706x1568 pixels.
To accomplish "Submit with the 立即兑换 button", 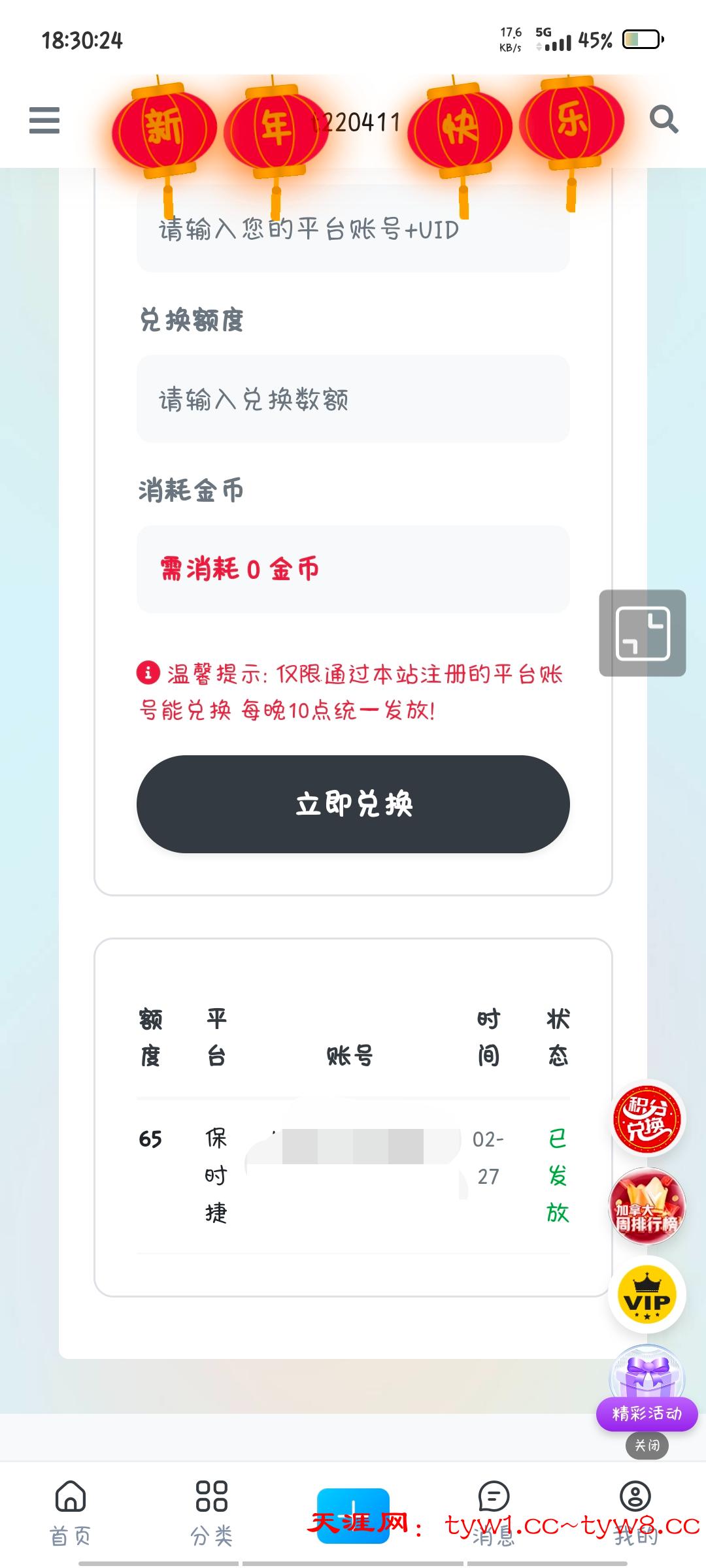I will click(x=353, y=804).
